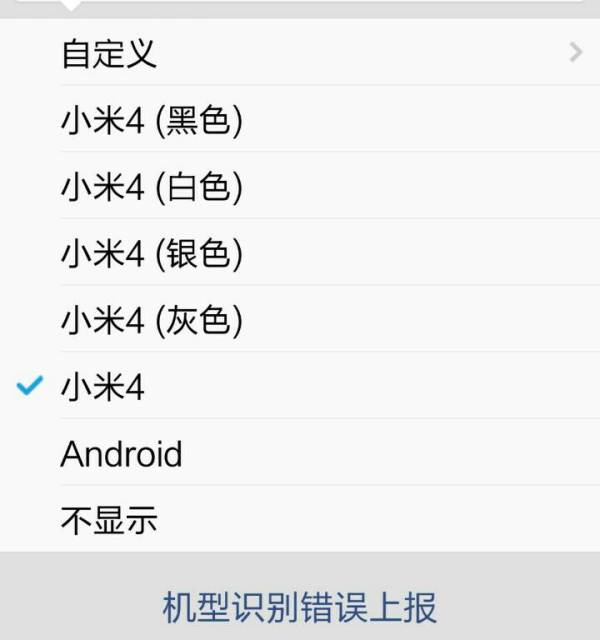Select the 小米4 (灰色) option
600x640 pixels.
click(300, 320)
